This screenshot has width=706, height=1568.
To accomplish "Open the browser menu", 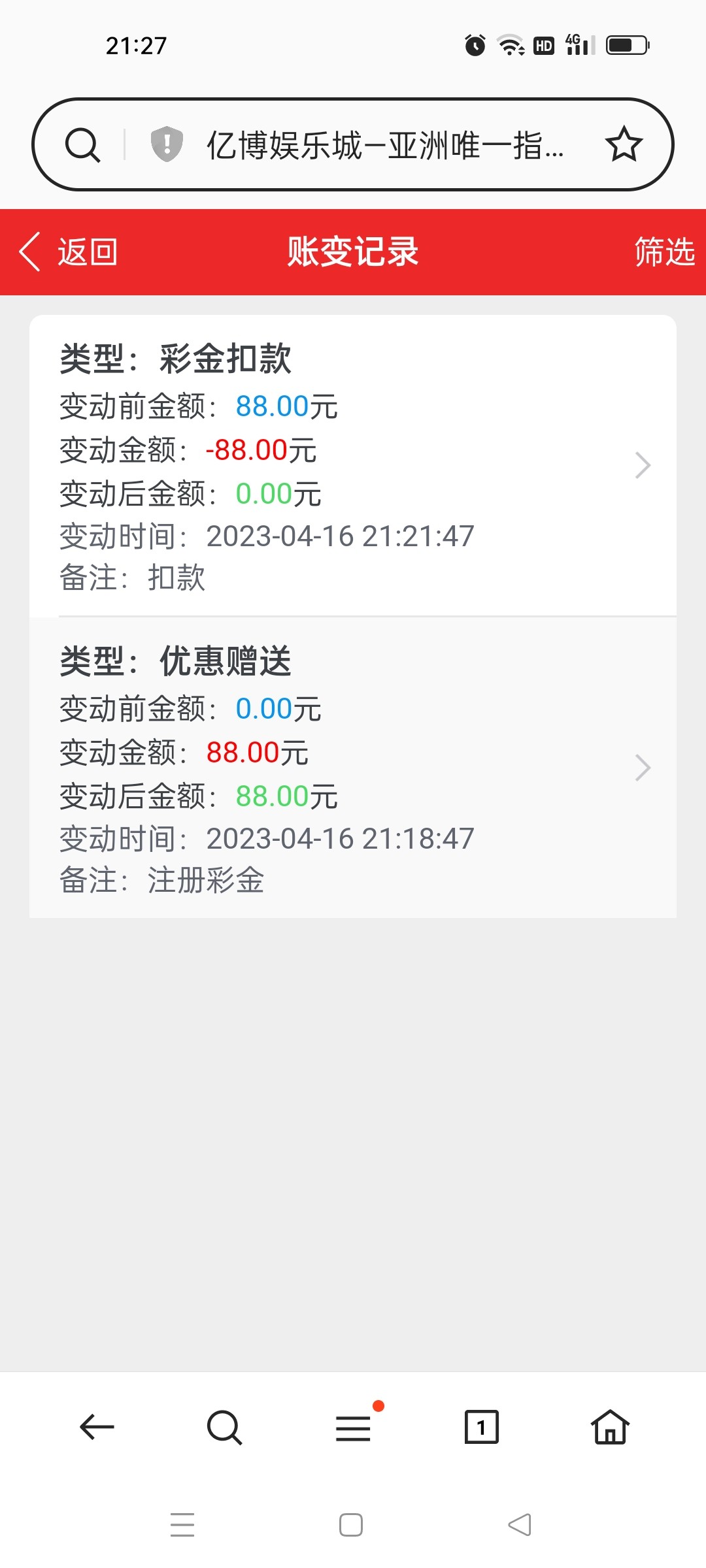I will (353, 1427).
